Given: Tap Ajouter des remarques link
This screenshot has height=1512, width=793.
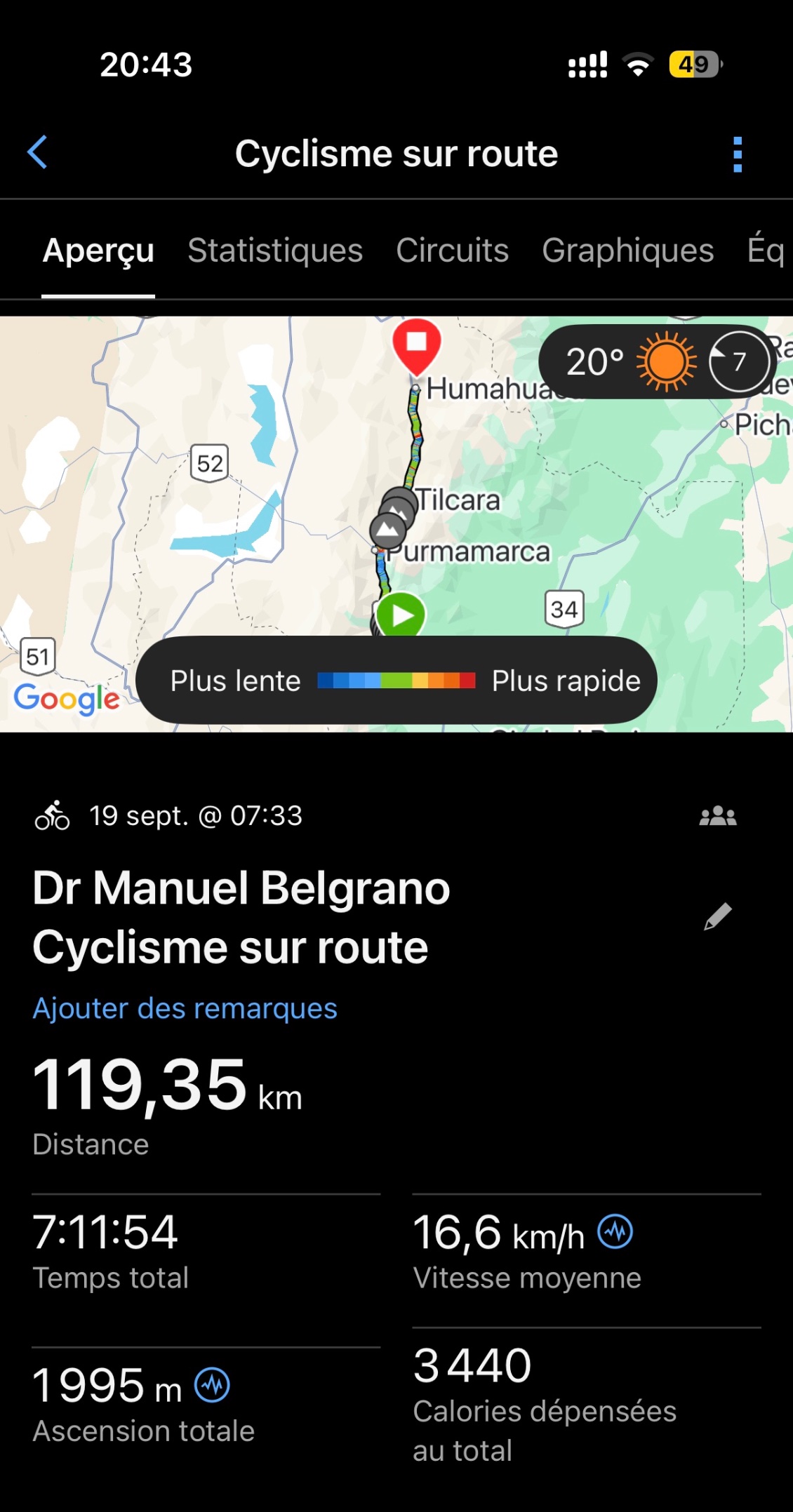Looking at the screenshot, I should [x=185, y=1008].
